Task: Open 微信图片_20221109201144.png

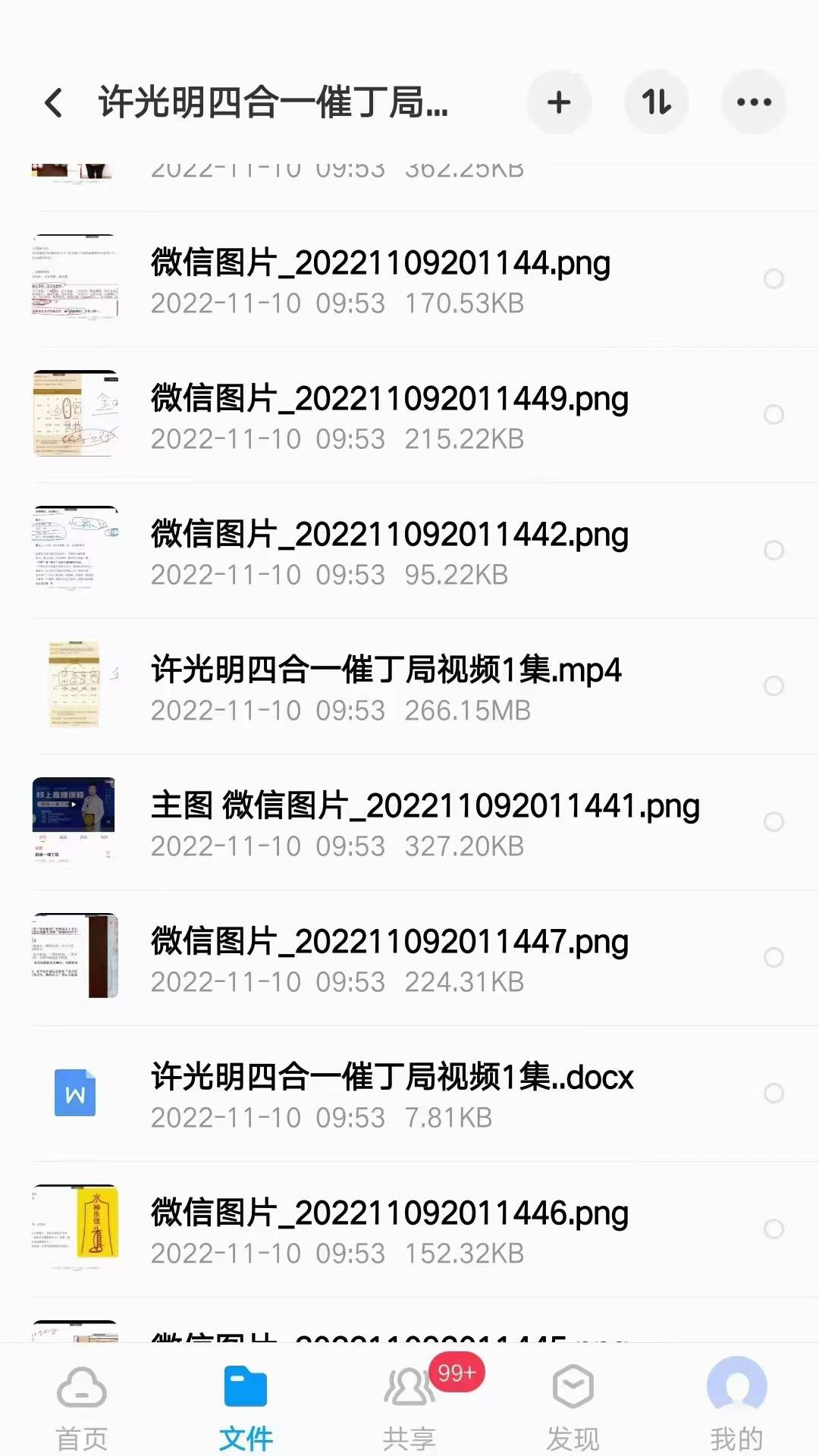Action: click(380, 279)
